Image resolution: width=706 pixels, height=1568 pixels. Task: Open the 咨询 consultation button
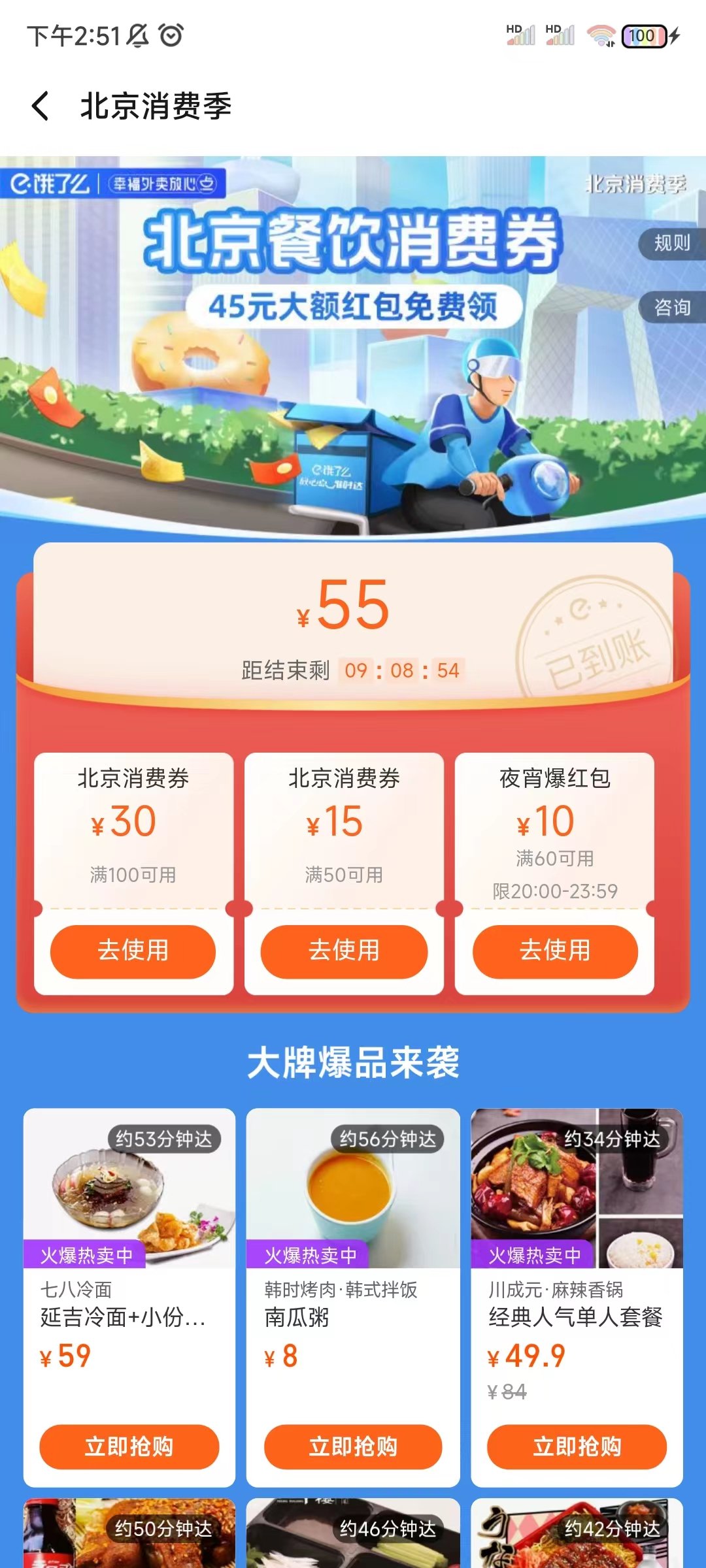pos(672,307)
